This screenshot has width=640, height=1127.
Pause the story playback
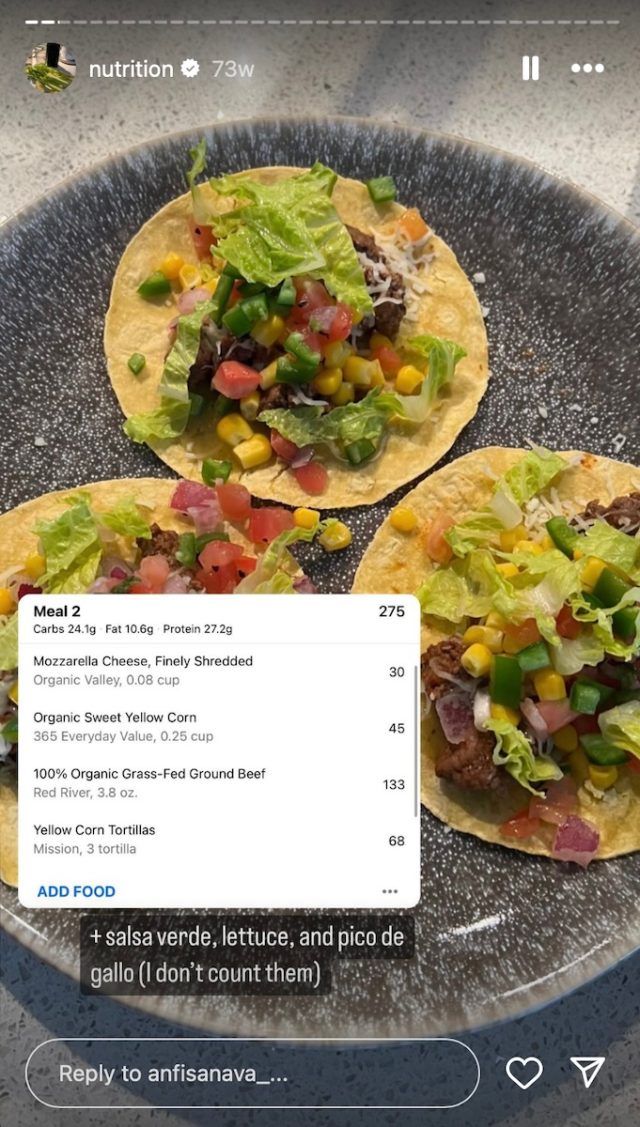pos(530,68)
